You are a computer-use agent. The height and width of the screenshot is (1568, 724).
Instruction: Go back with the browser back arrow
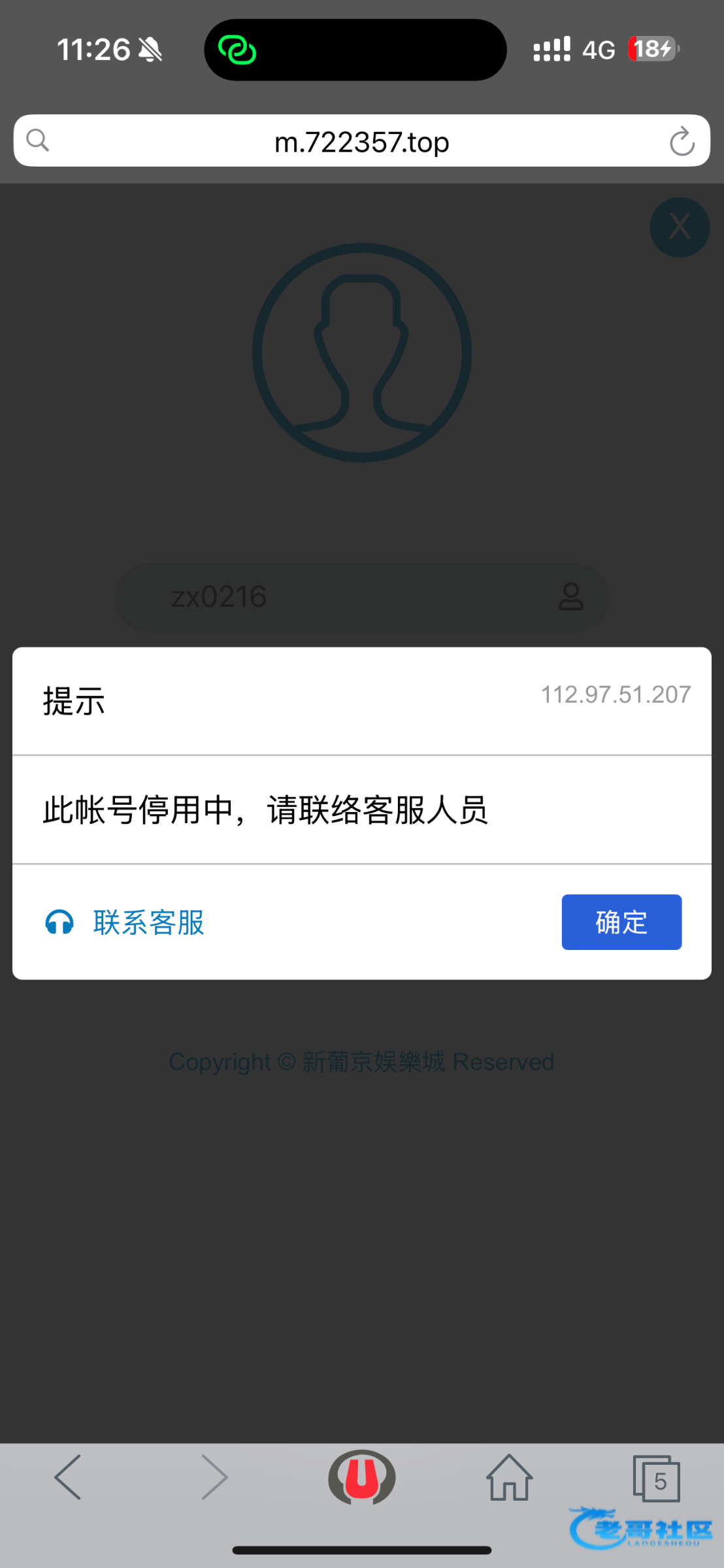pyautogui.click(x=68, y=1477)
